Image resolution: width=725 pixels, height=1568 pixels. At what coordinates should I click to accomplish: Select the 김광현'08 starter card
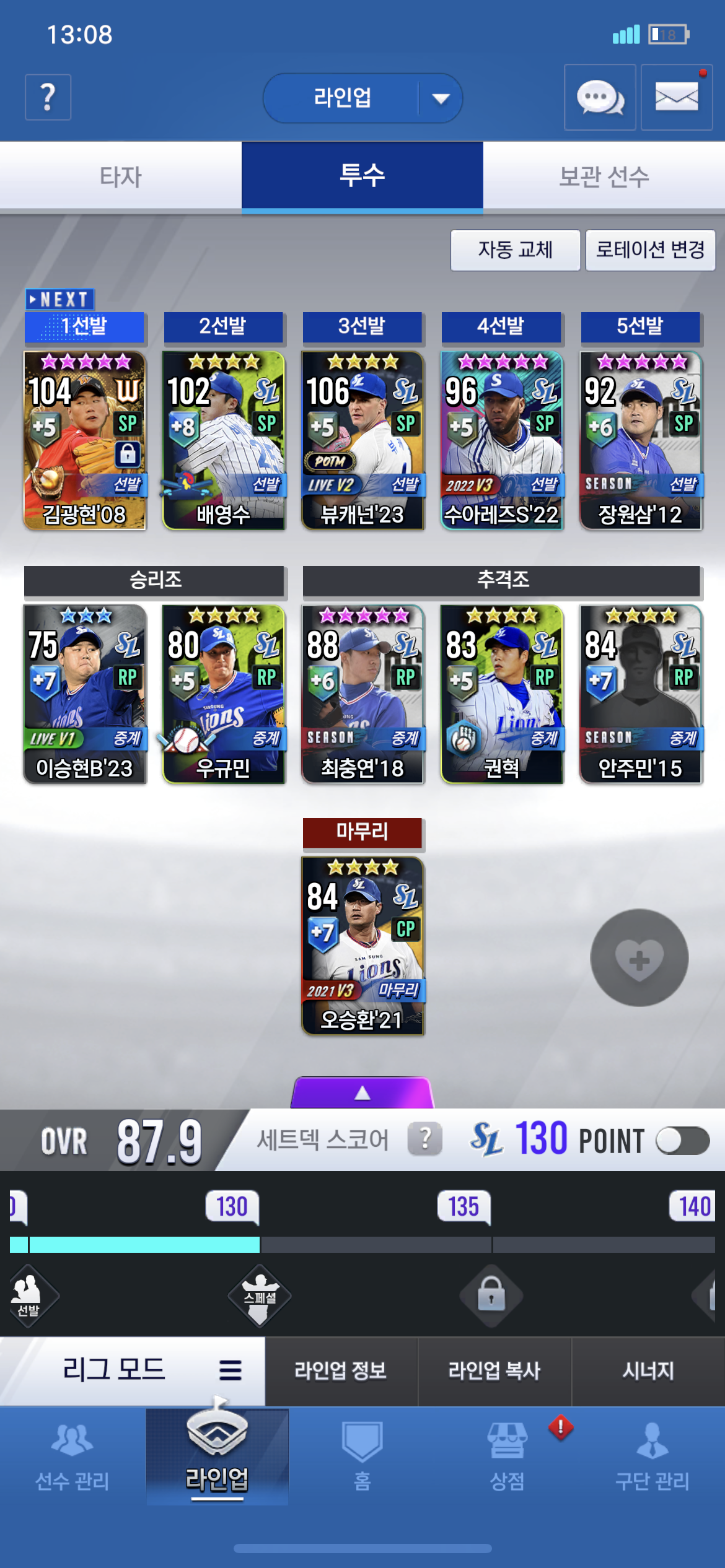click(85, 440)
